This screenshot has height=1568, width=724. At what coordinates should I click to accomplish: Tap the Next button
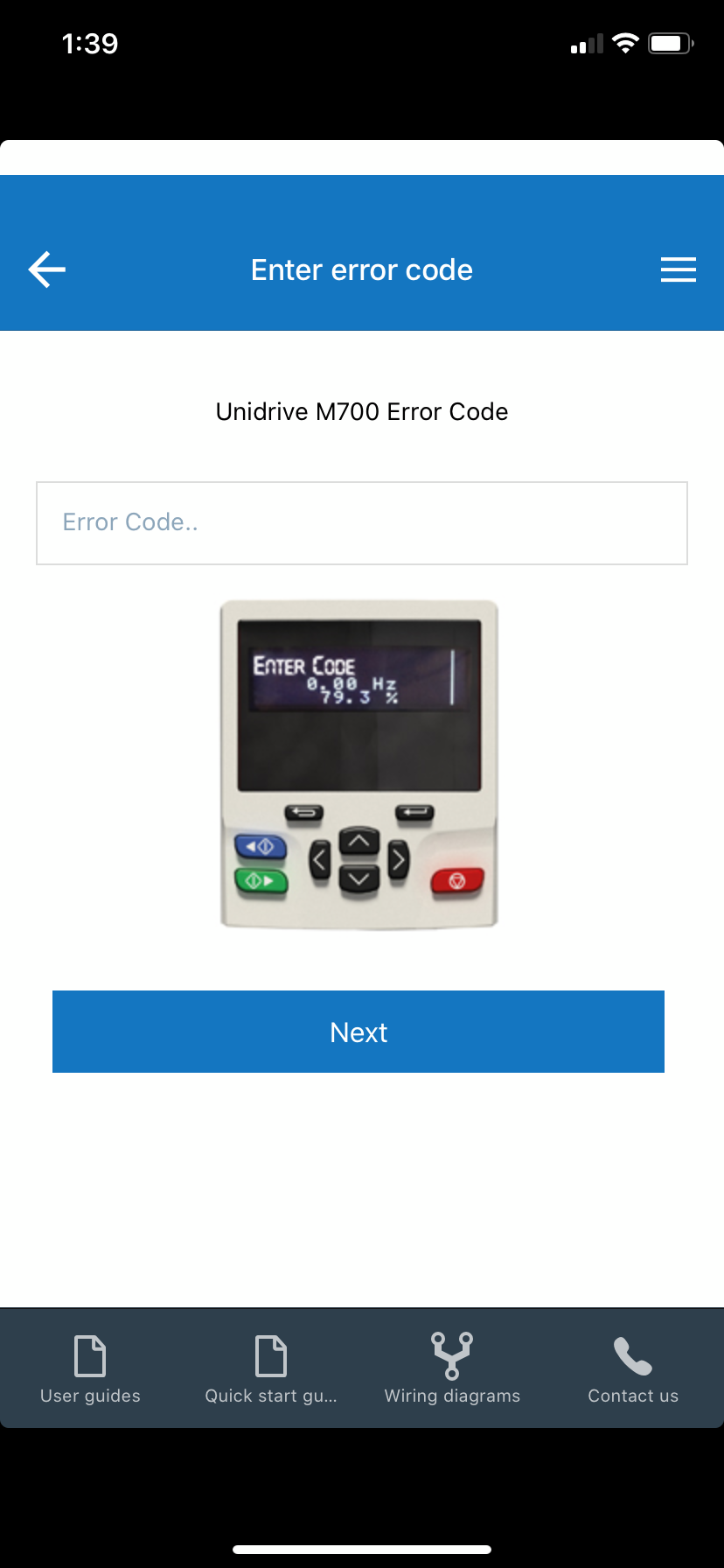(x=359, y=1032)
